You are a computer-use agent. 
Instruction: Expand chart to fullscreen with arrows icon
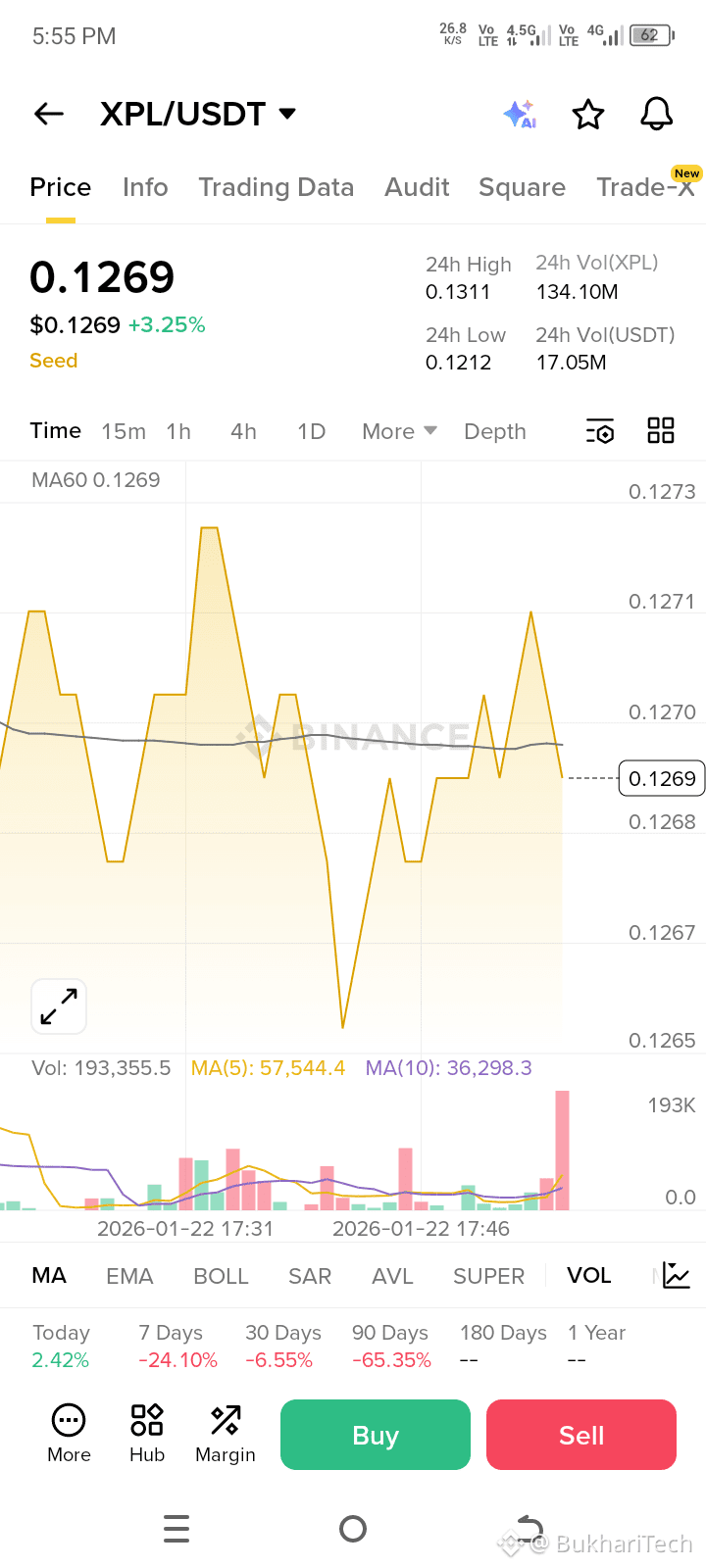(x=58, y=1006)
